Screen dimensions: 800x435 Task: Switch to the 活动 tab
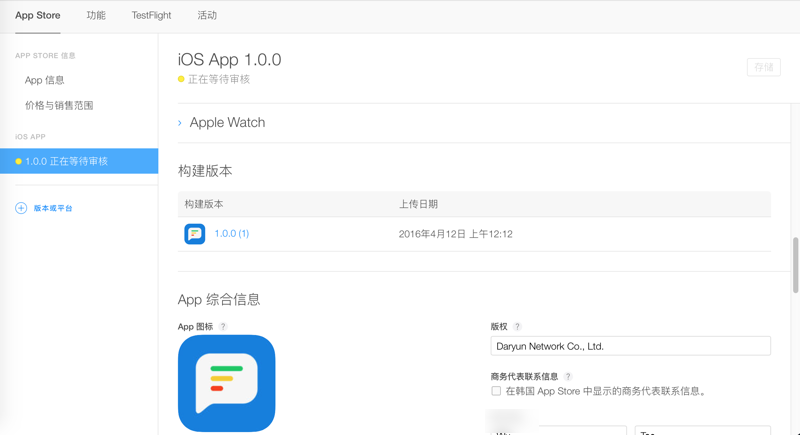click(207, 16)
